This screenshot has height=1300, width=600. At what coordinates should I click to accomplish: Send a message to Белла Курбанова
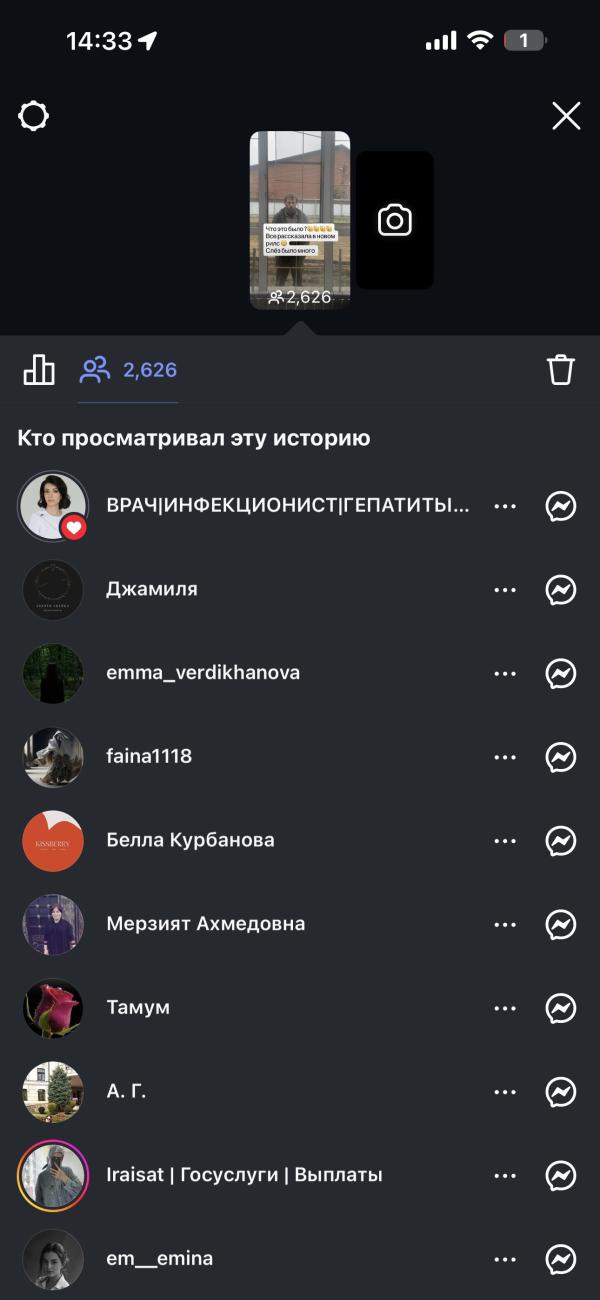tap(561, 841)
